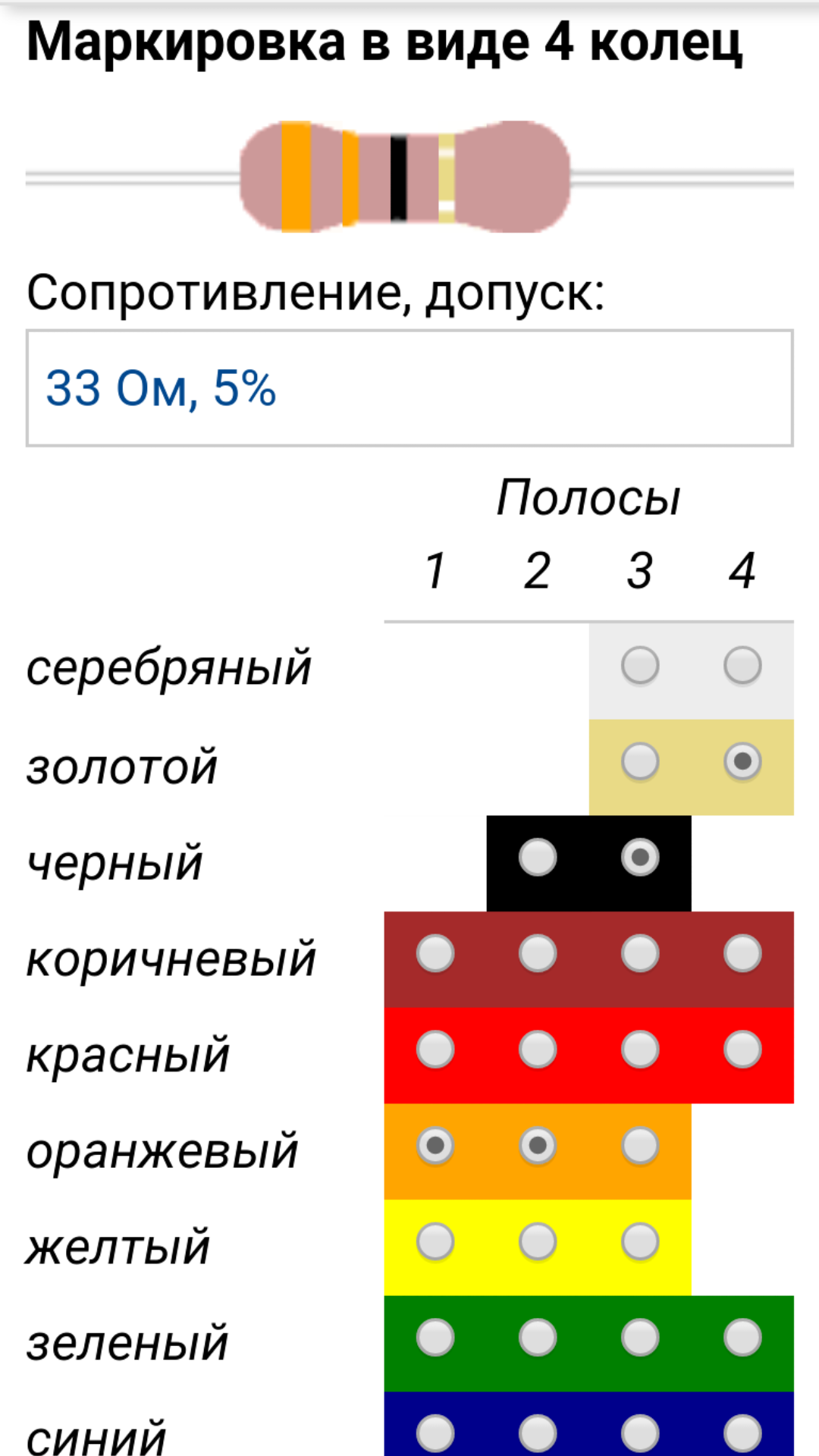Select yellow for band 1

435,1242
